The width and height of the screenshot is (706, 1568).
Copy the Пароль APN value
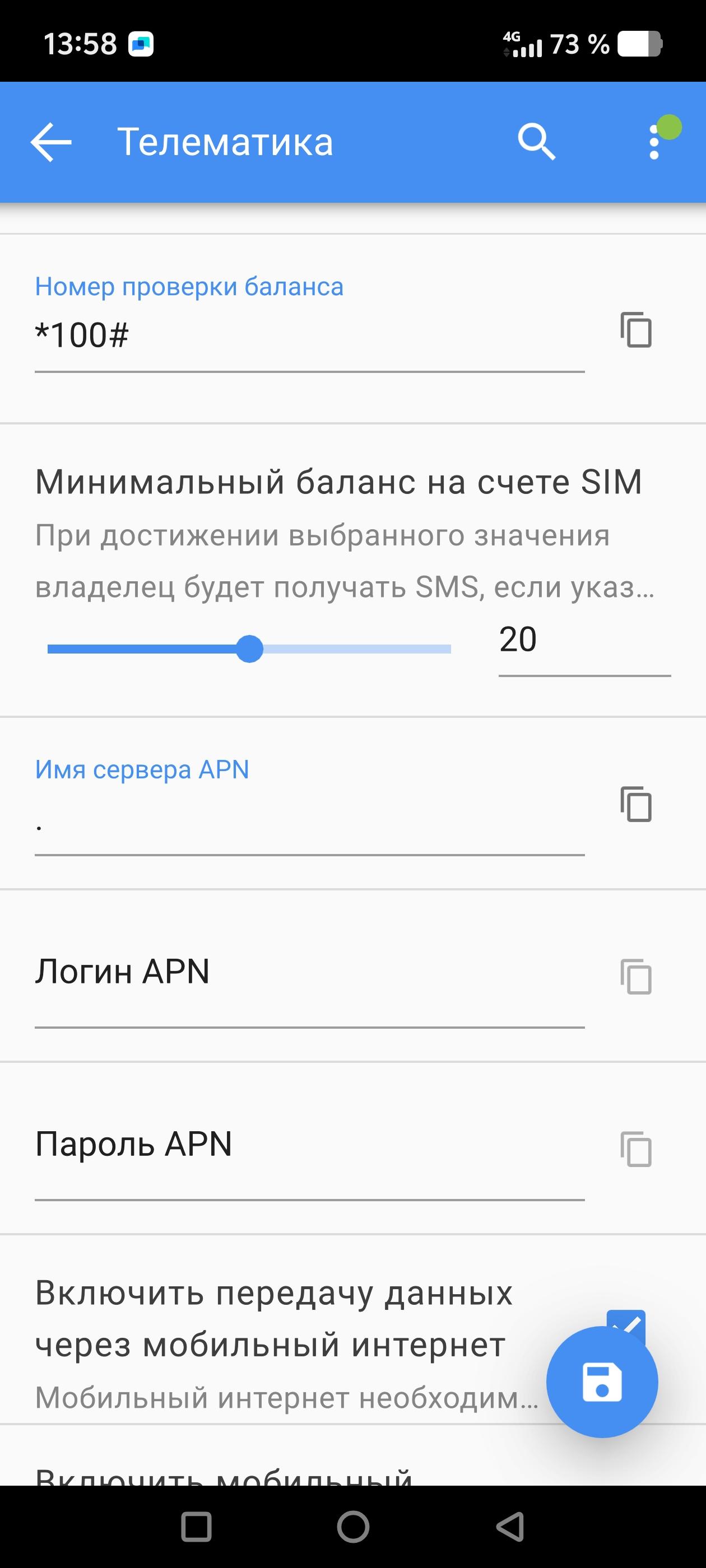coord(636,1149)
